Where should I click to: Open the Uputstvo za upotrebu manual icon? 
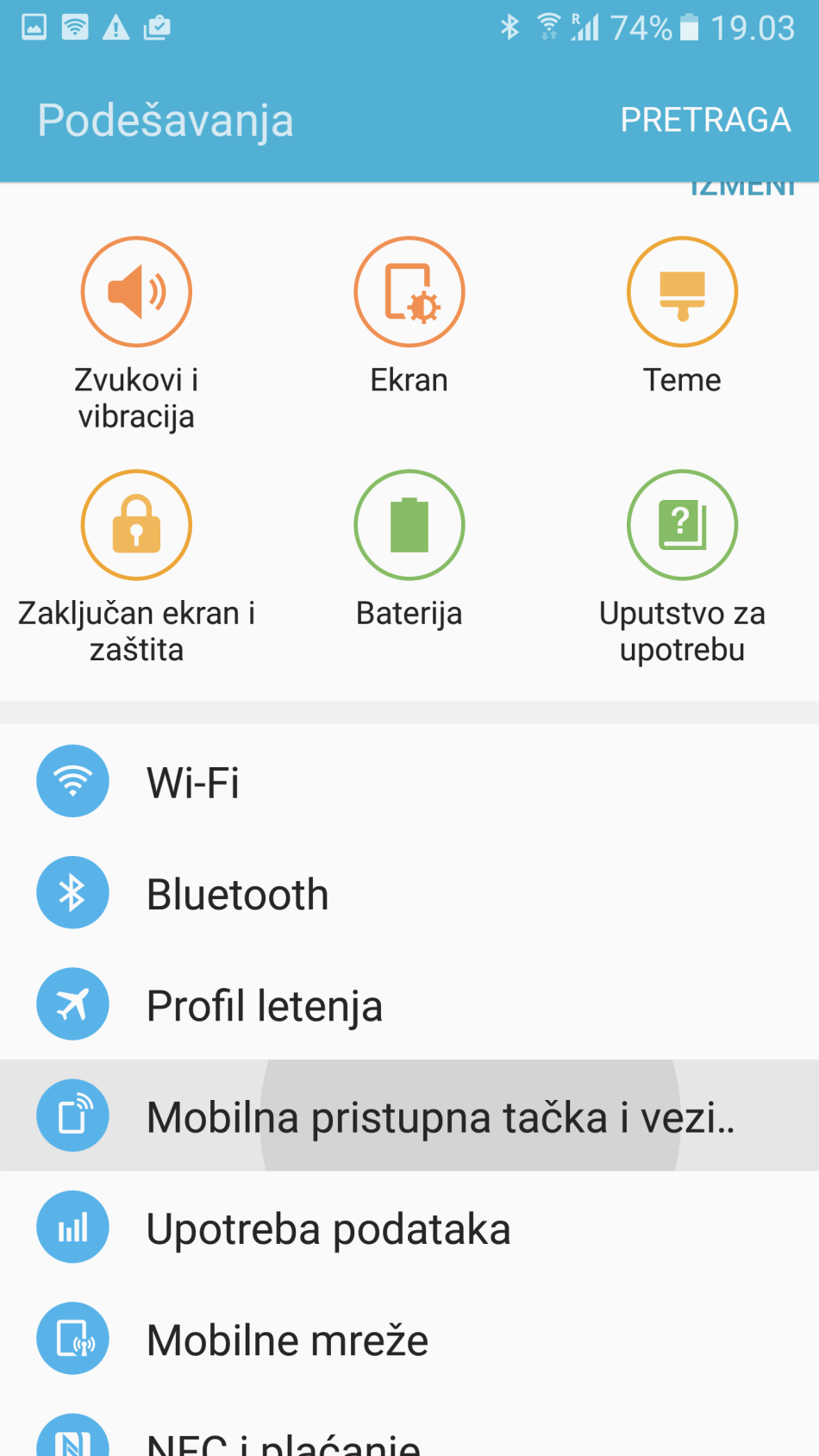click(x=682, y=524)
